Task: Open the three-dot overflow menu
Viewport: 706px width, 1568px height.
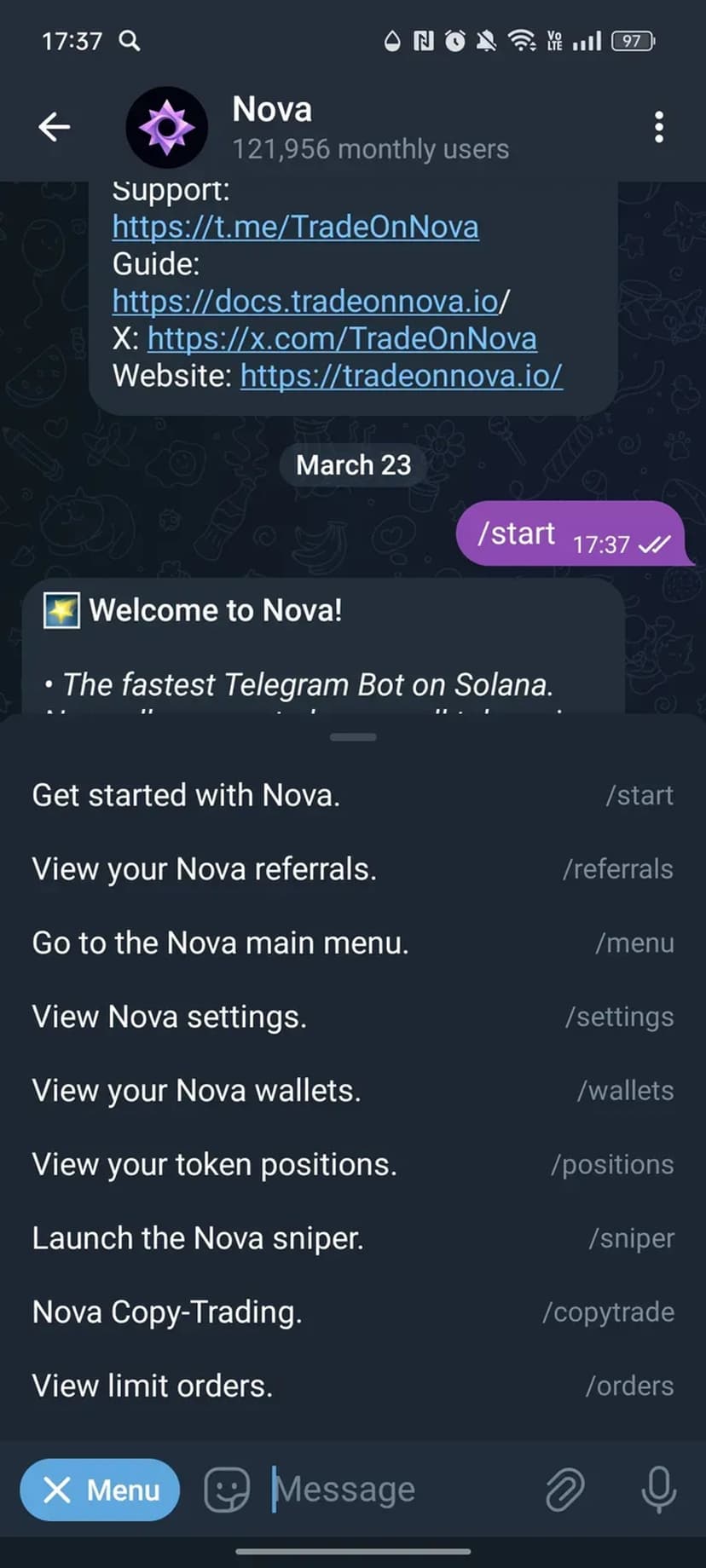Action: pos(658,127)
